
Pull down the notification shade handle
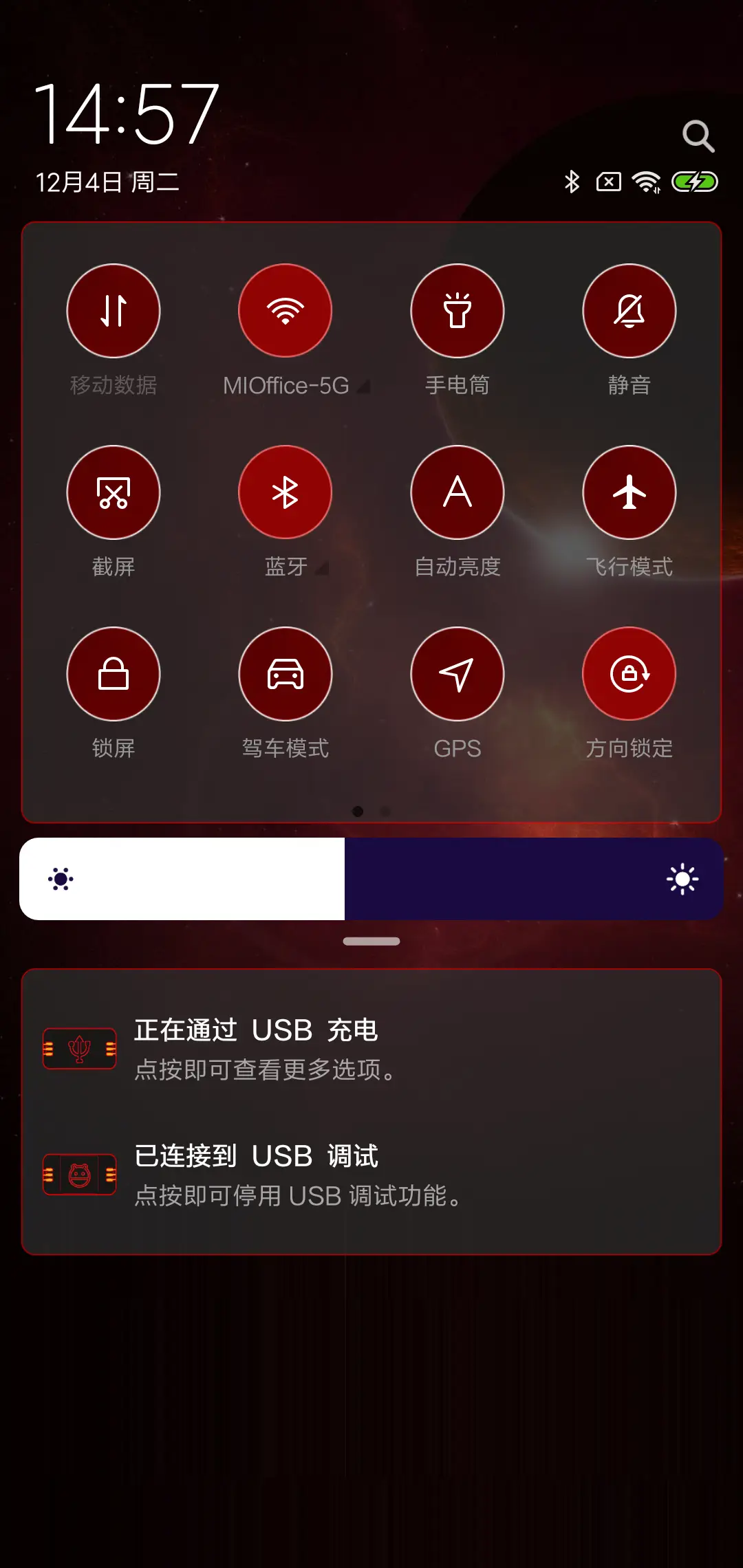[371, 940]
